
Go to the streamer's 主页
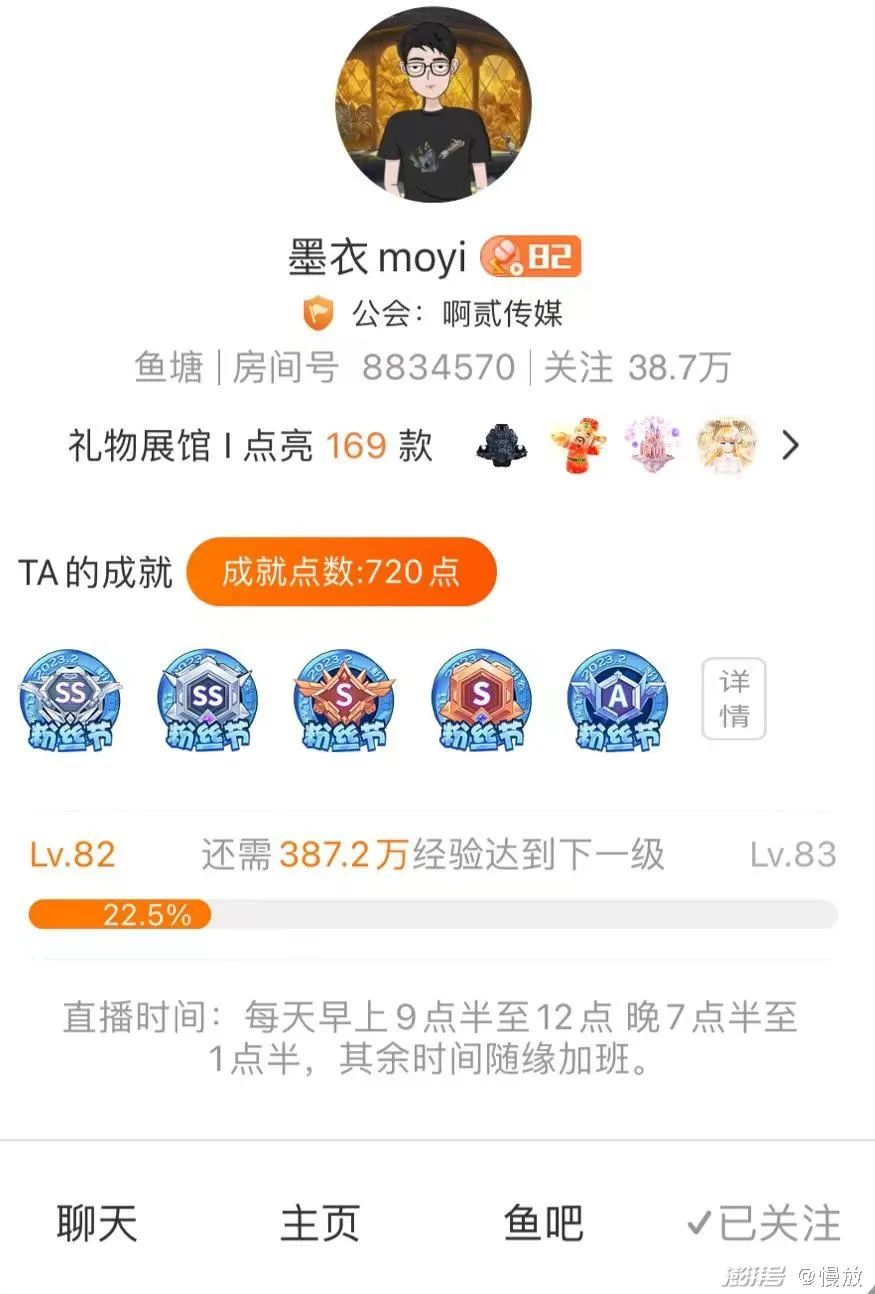click(319, 1223)
